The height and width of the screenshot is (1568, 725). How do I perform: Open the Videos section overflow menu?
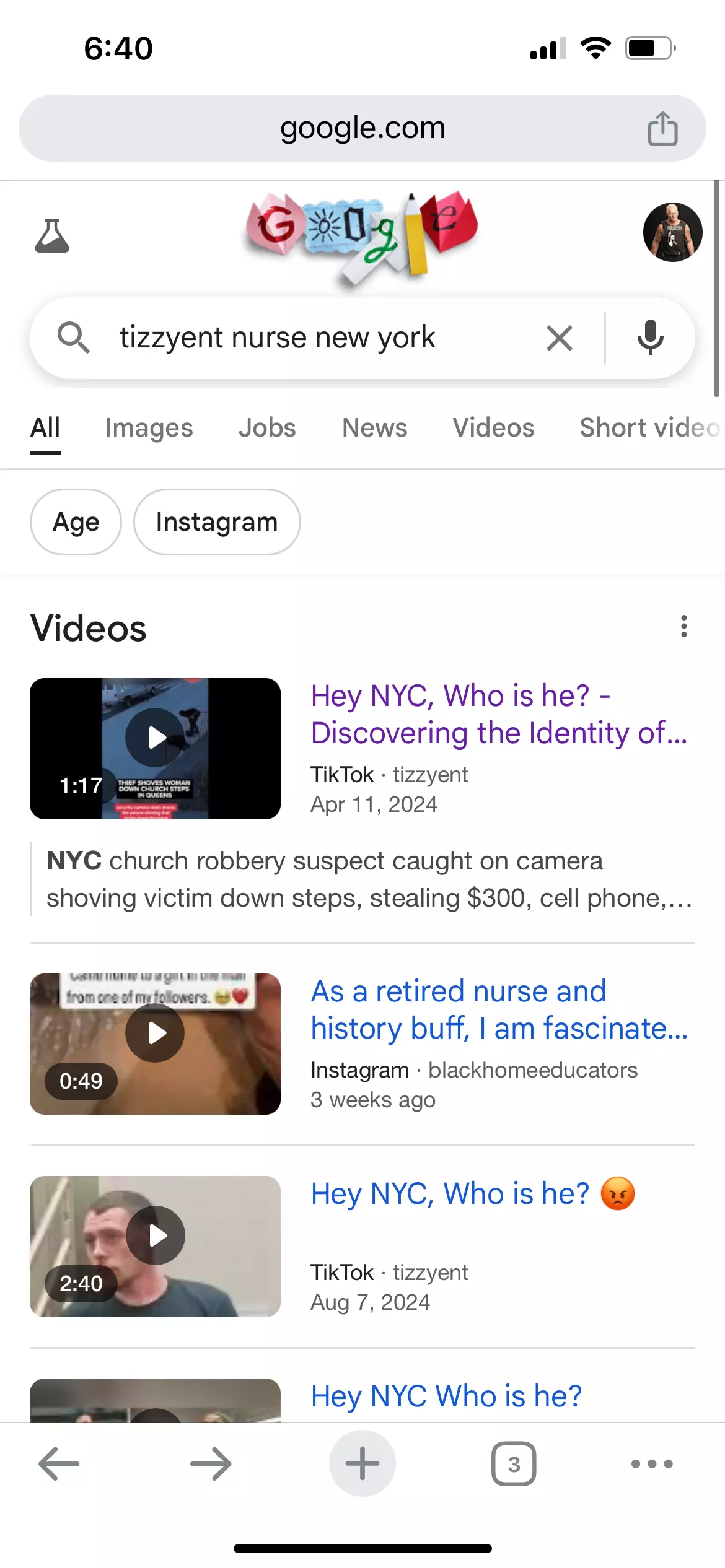[684, 626]
